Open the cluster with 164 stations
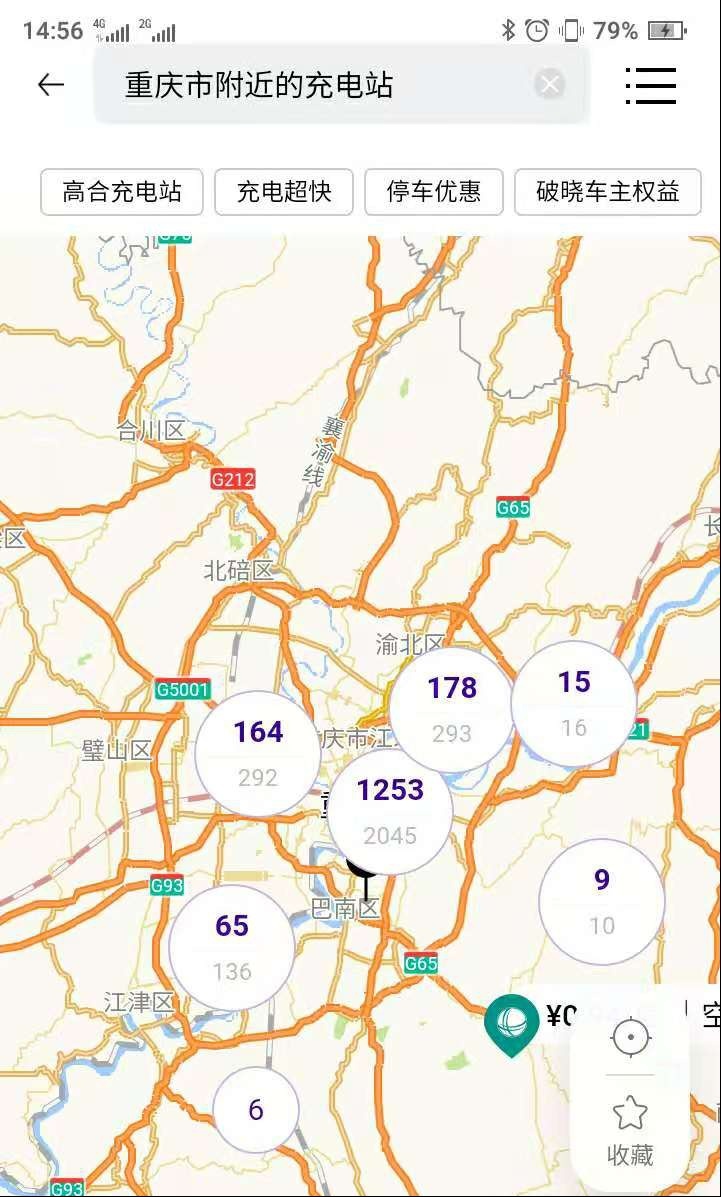 point(258,753)
